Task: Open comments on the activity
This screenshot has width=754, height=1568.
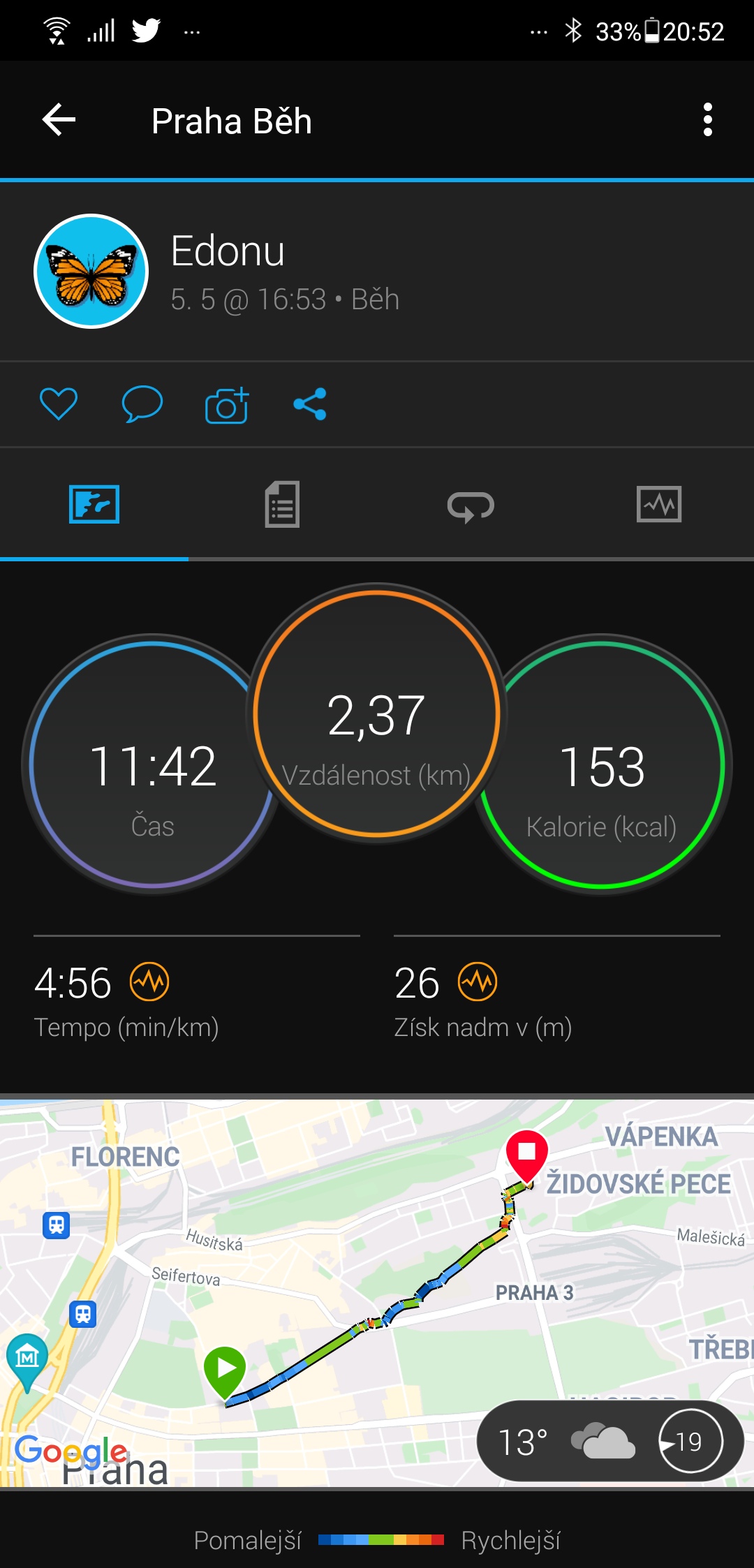Action: tap(142, 404)
